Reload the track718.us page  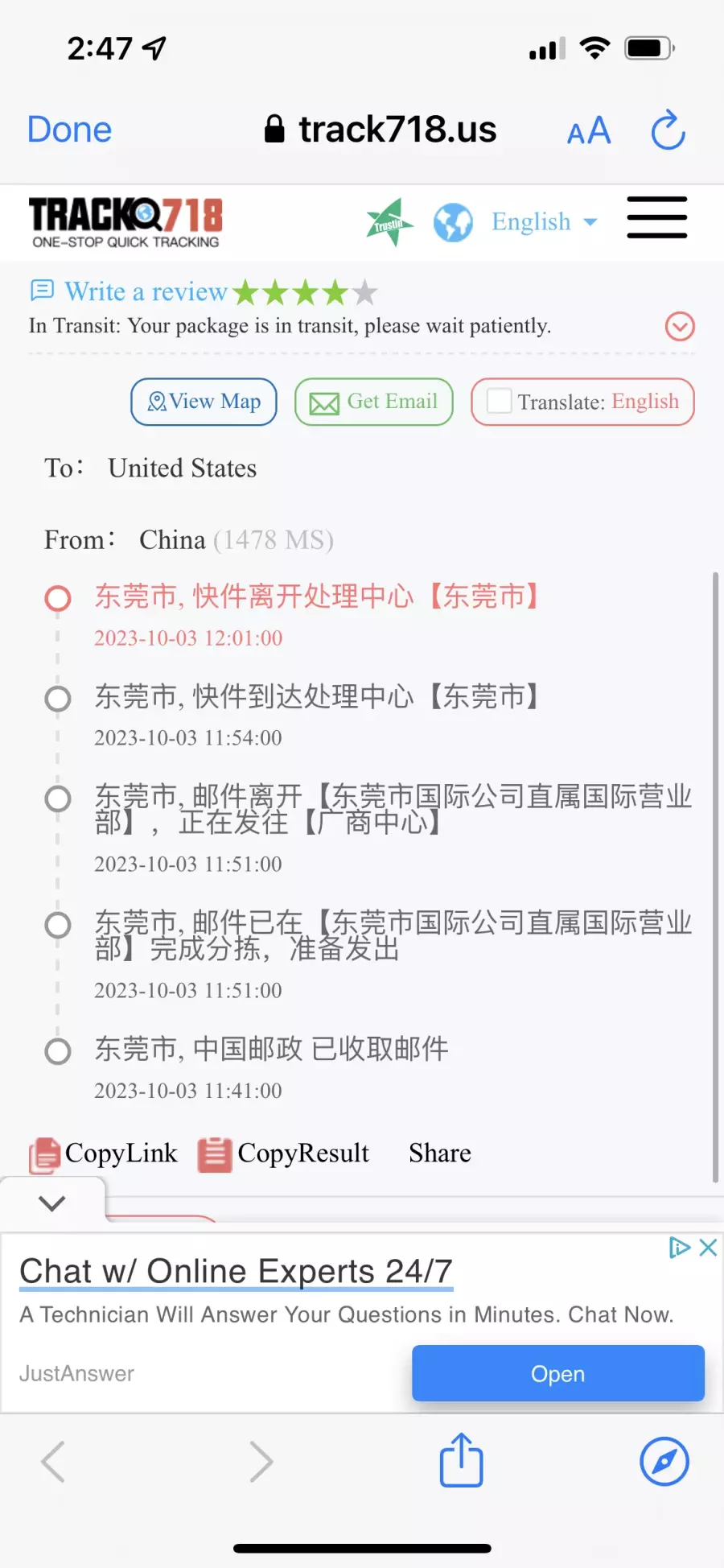[x=668, y=130]
